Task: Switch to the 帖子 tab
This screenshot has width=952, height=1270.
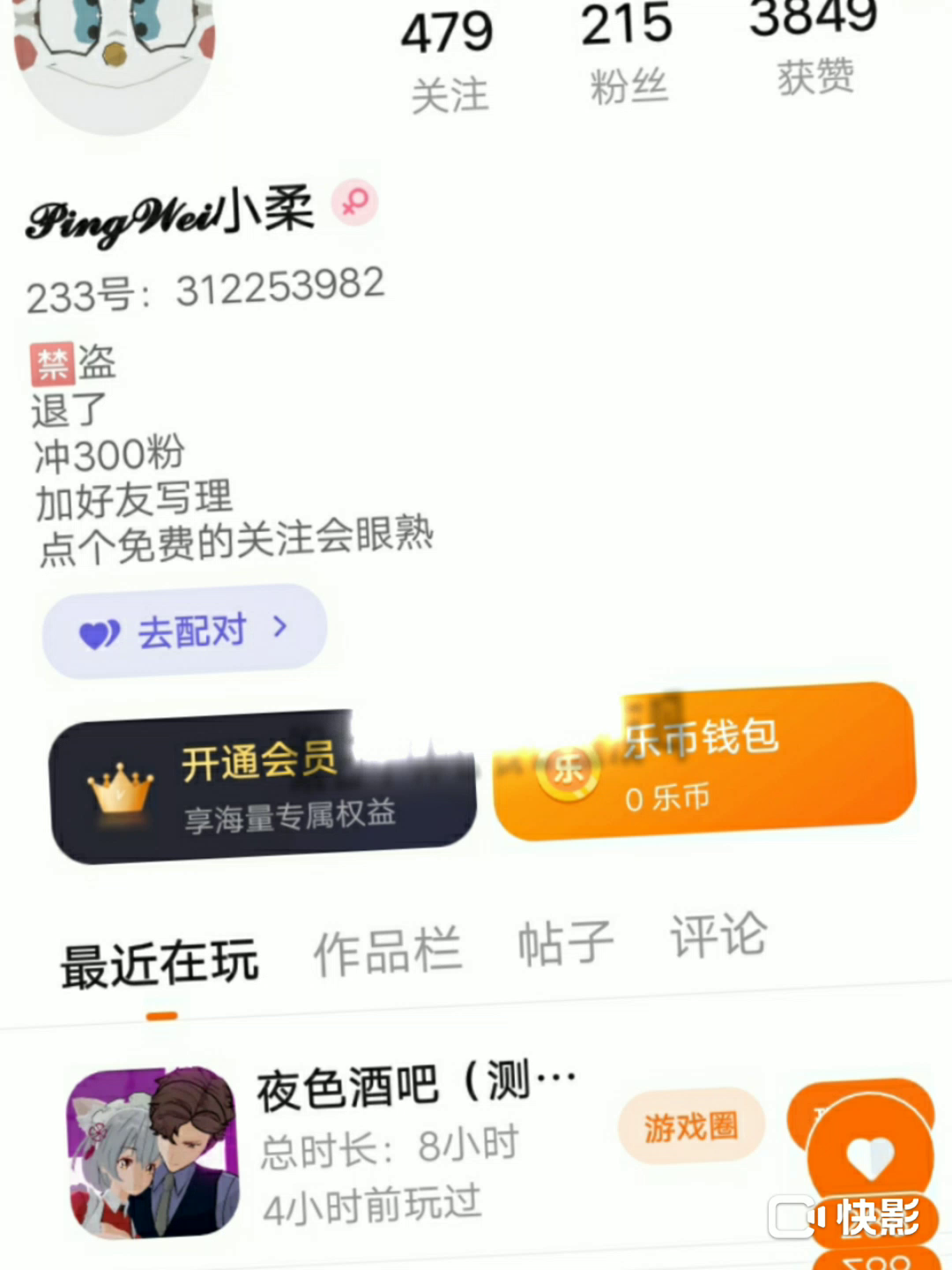Action: point(565,943)
